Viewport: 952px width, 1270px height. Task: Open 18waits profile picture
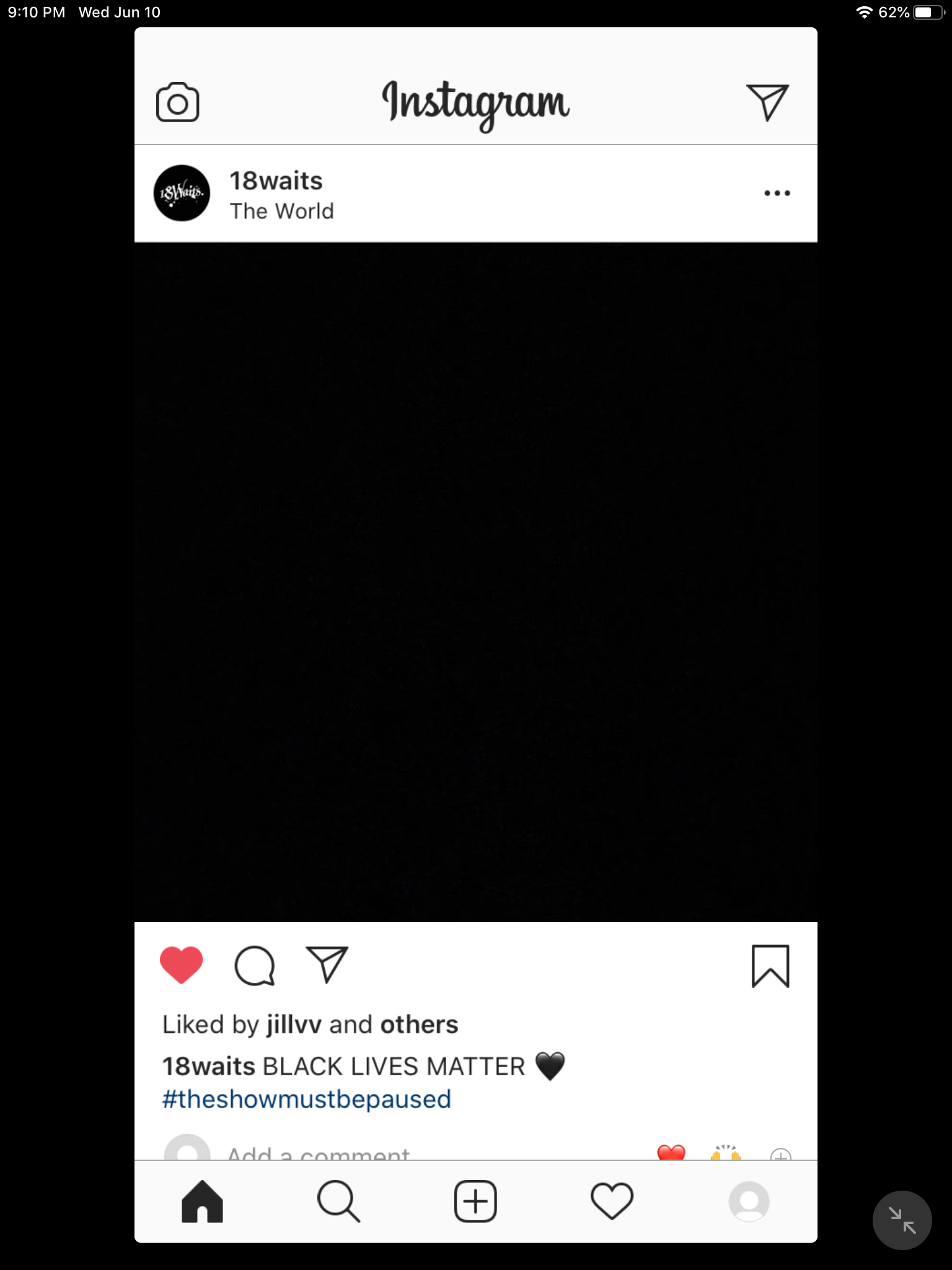point(182,193)
